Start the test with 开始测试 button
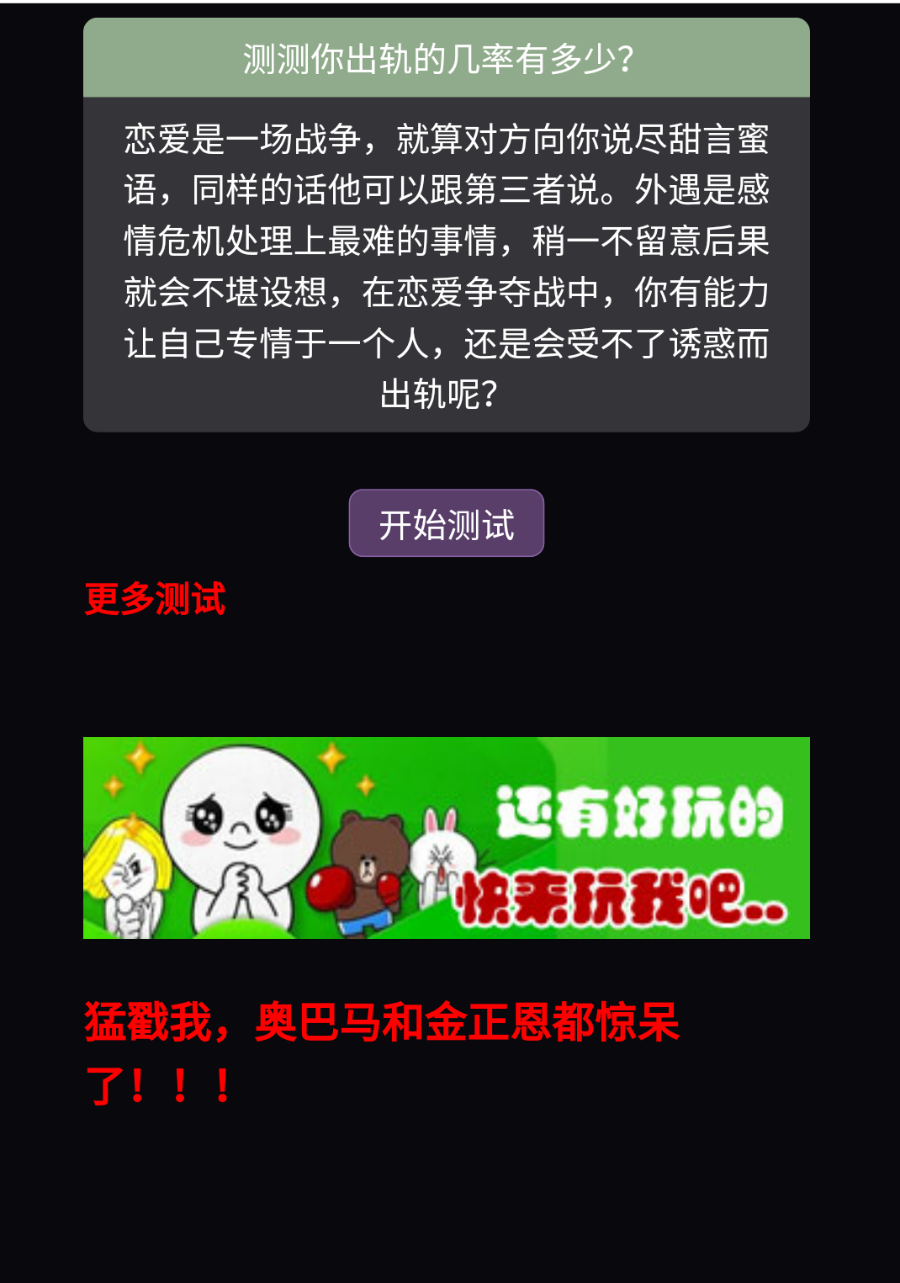 click(446, 523)
